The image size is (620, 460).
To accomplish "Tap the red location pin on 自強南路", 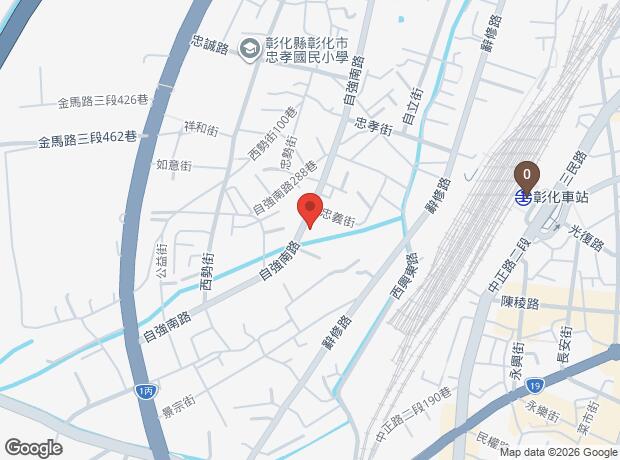I will tap(309, 211).
